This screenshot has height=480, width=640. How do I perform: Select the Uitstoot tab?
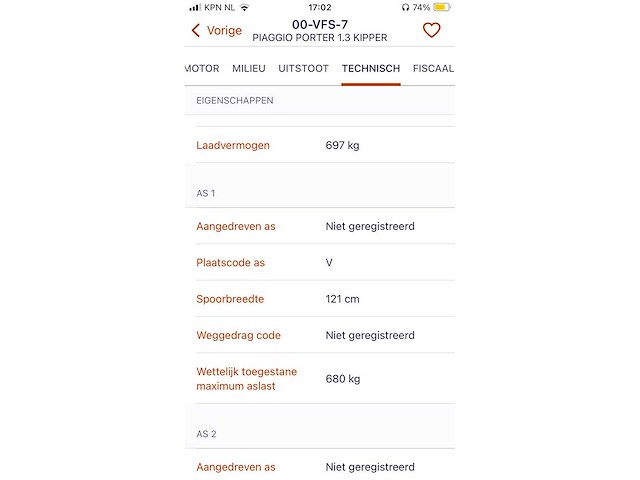point(303,68)
